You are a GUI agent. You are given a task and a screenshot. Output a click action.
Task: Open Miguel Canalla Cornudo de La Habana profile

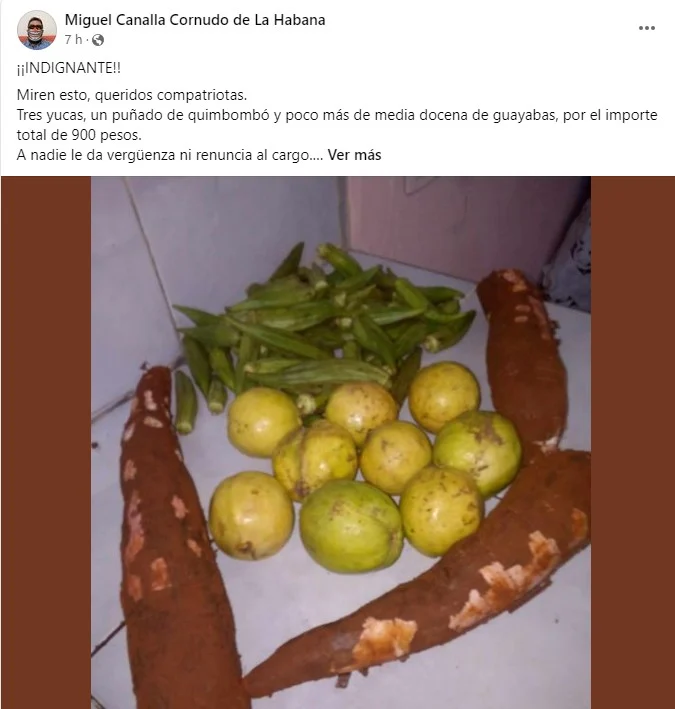click(194, 20)
